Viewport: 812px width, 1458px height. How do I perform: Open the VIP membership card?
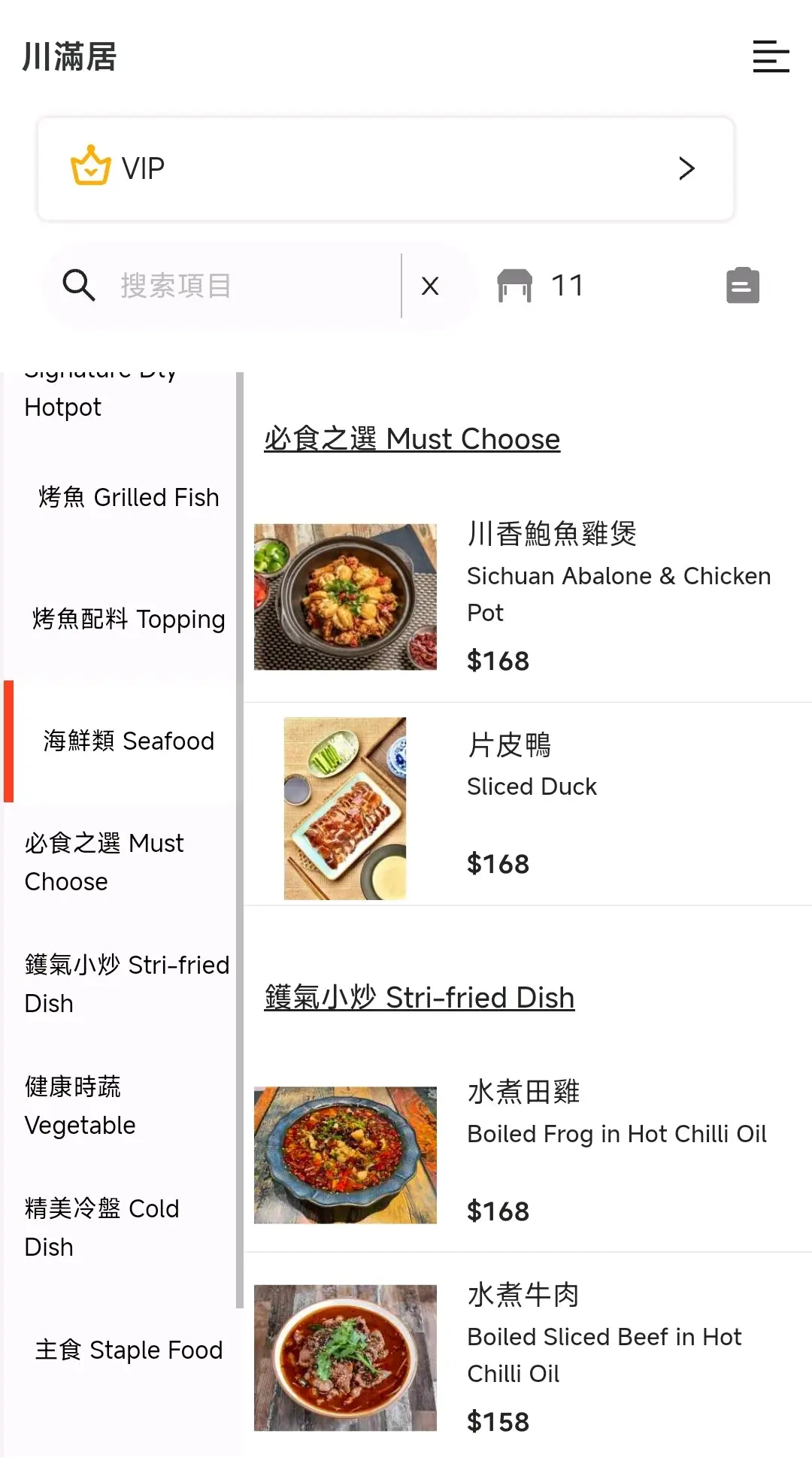pyautogui.click(x=386, y=168)
